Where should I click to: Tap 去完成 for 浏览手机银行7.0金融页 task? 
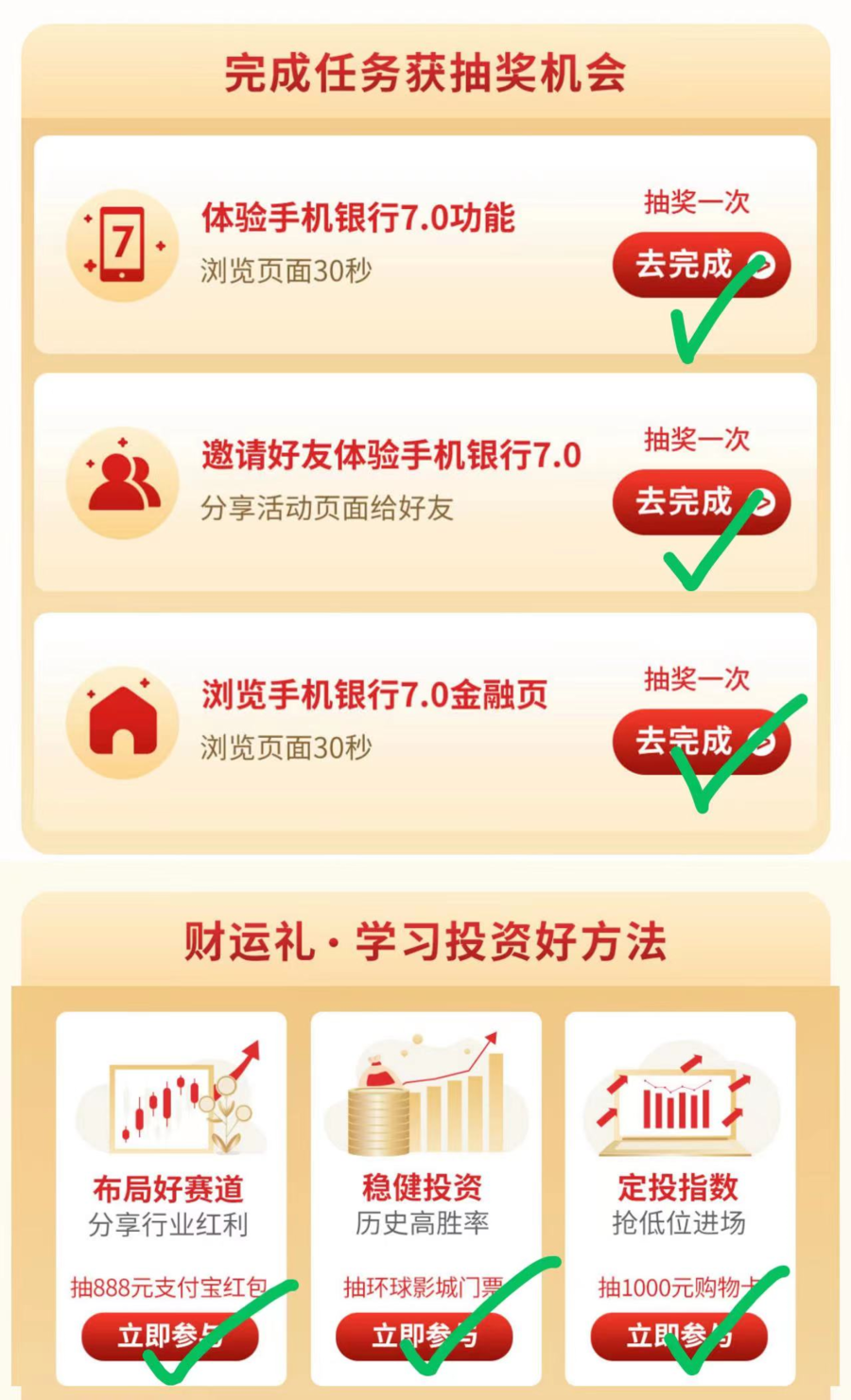701,742
